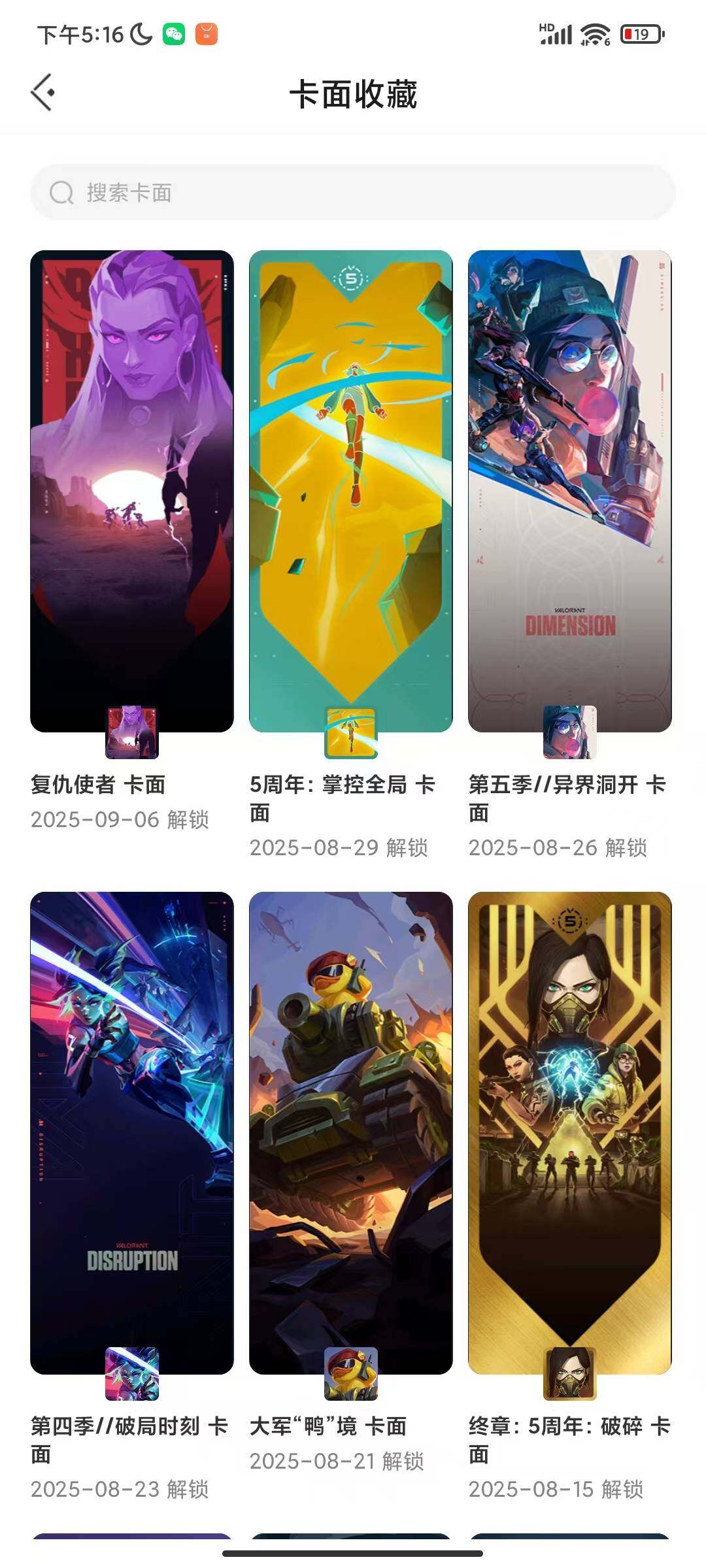Open the 5周年：掌控全局 卡面 card
This screenshot has height=1568, width=706.
click(x=351, y=491)
